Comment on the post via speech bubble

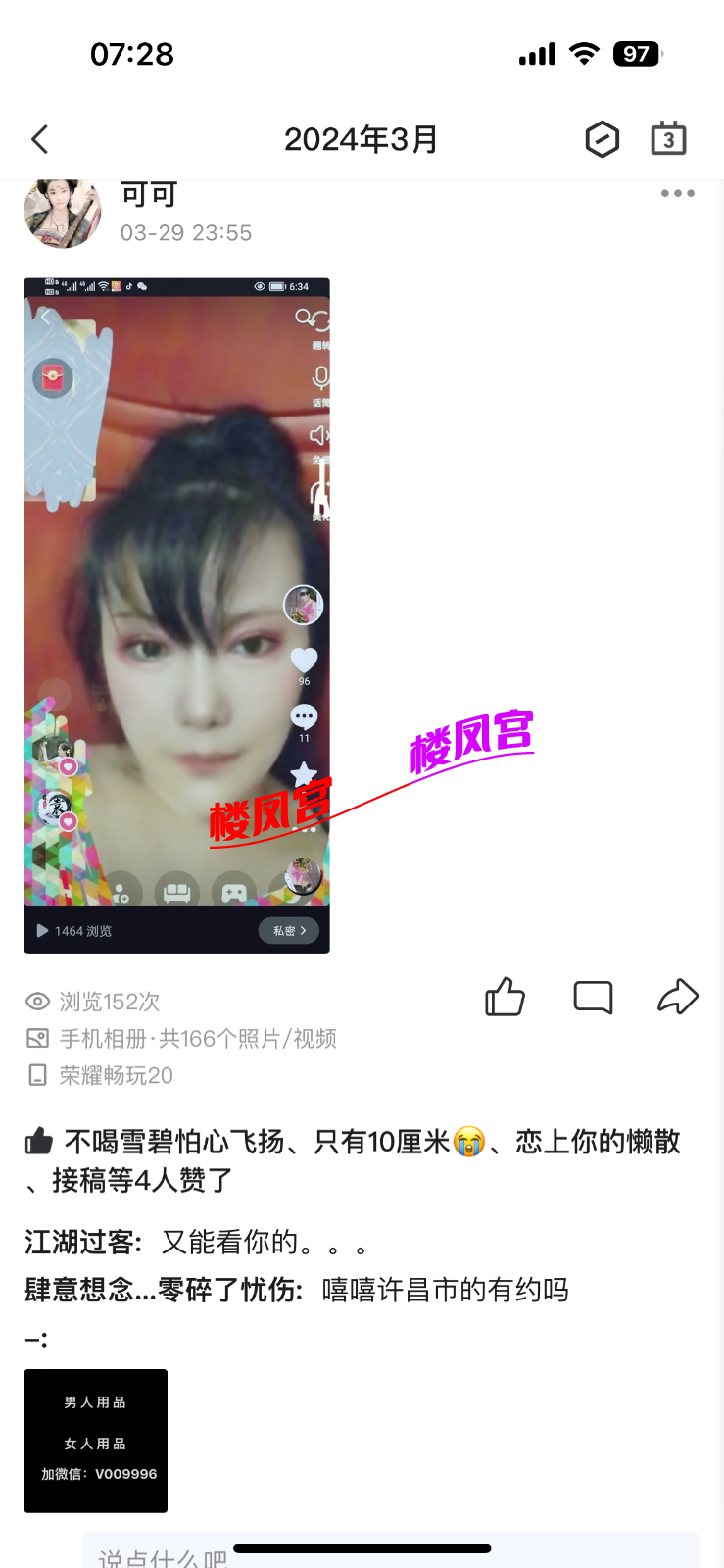point(593,998)
